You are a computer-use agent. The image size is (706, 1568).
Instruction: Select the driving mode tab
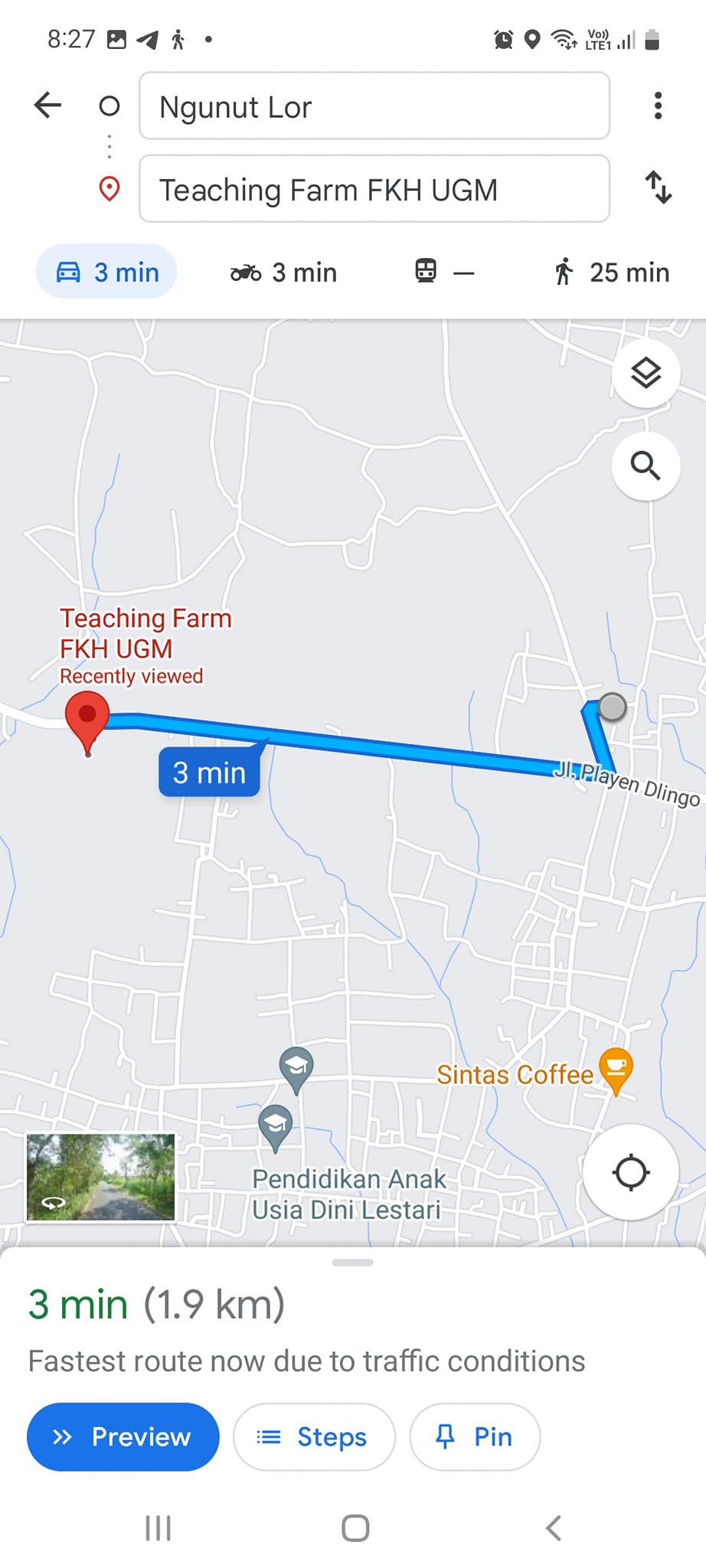coord(106,272)
